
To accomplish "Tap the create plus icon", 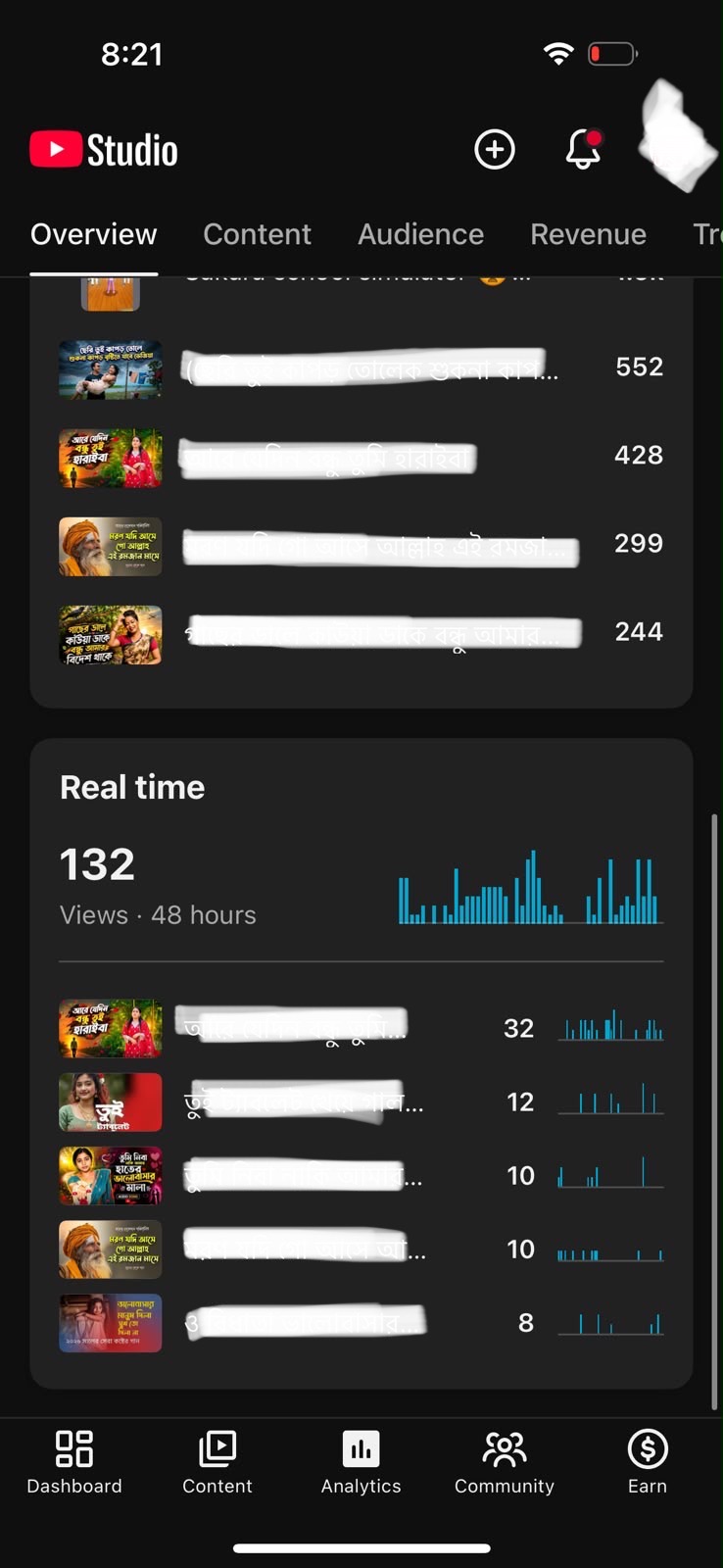I will tap(495, 150).
